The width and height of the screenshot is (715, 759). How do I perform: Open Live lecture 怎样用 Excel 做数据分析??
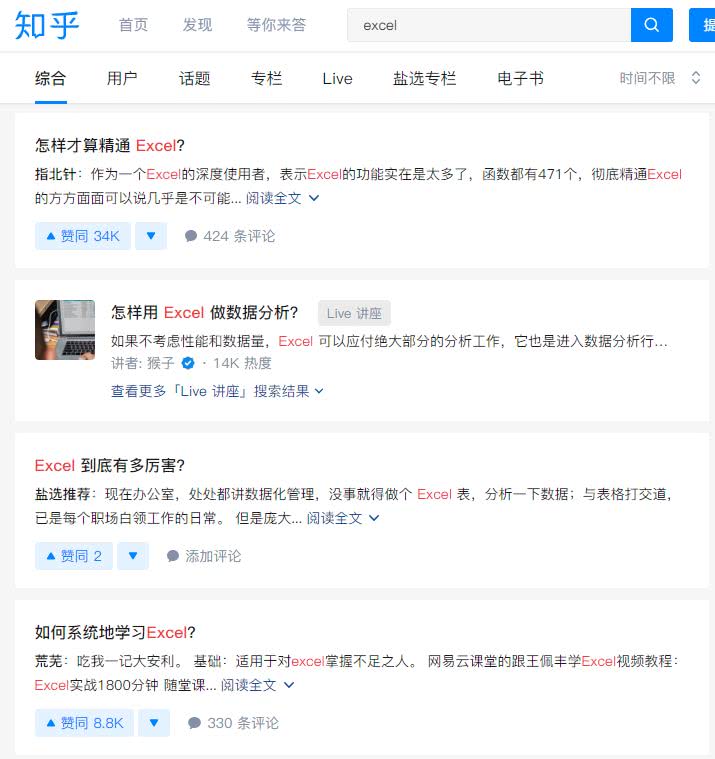point(204,312)
